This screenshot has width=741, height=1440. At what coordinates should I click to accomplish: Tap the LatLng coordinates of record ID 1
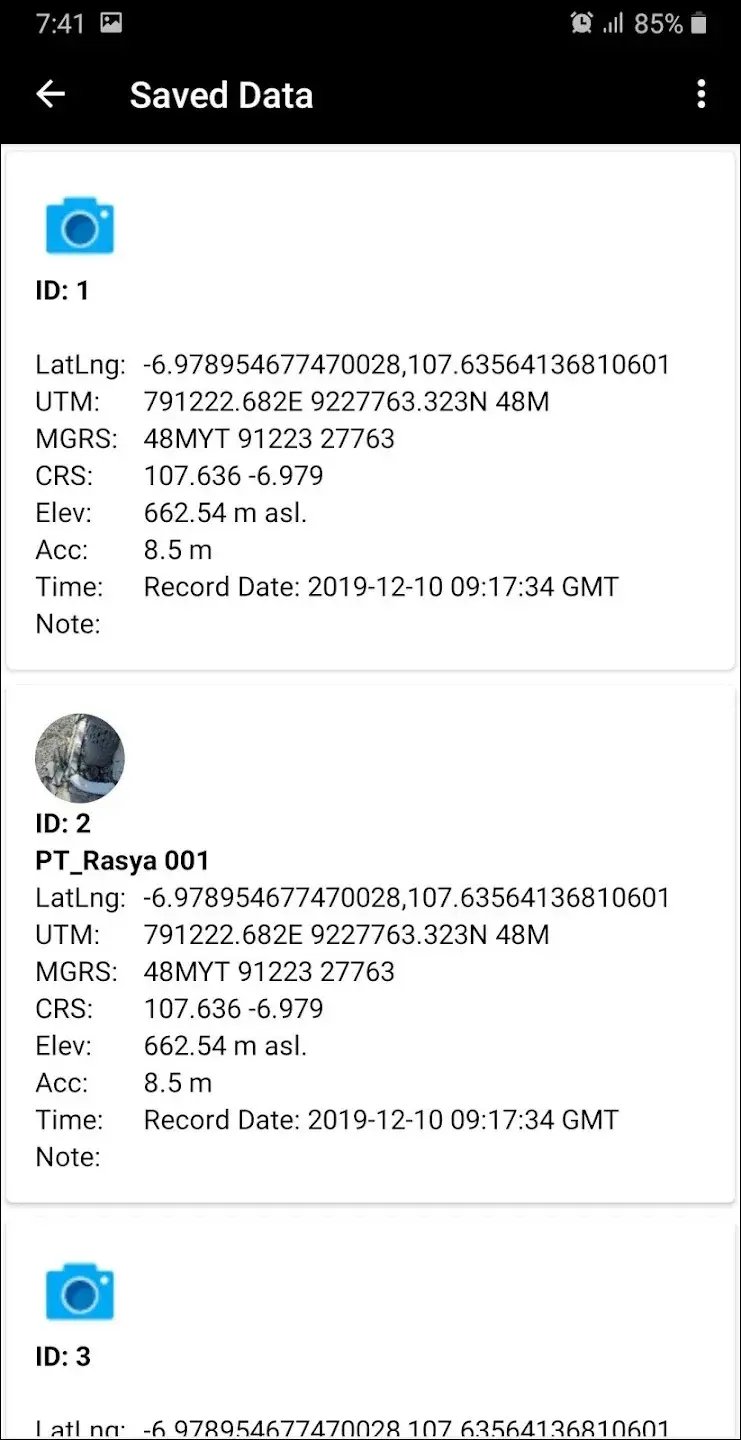click(x=406, y=364)
